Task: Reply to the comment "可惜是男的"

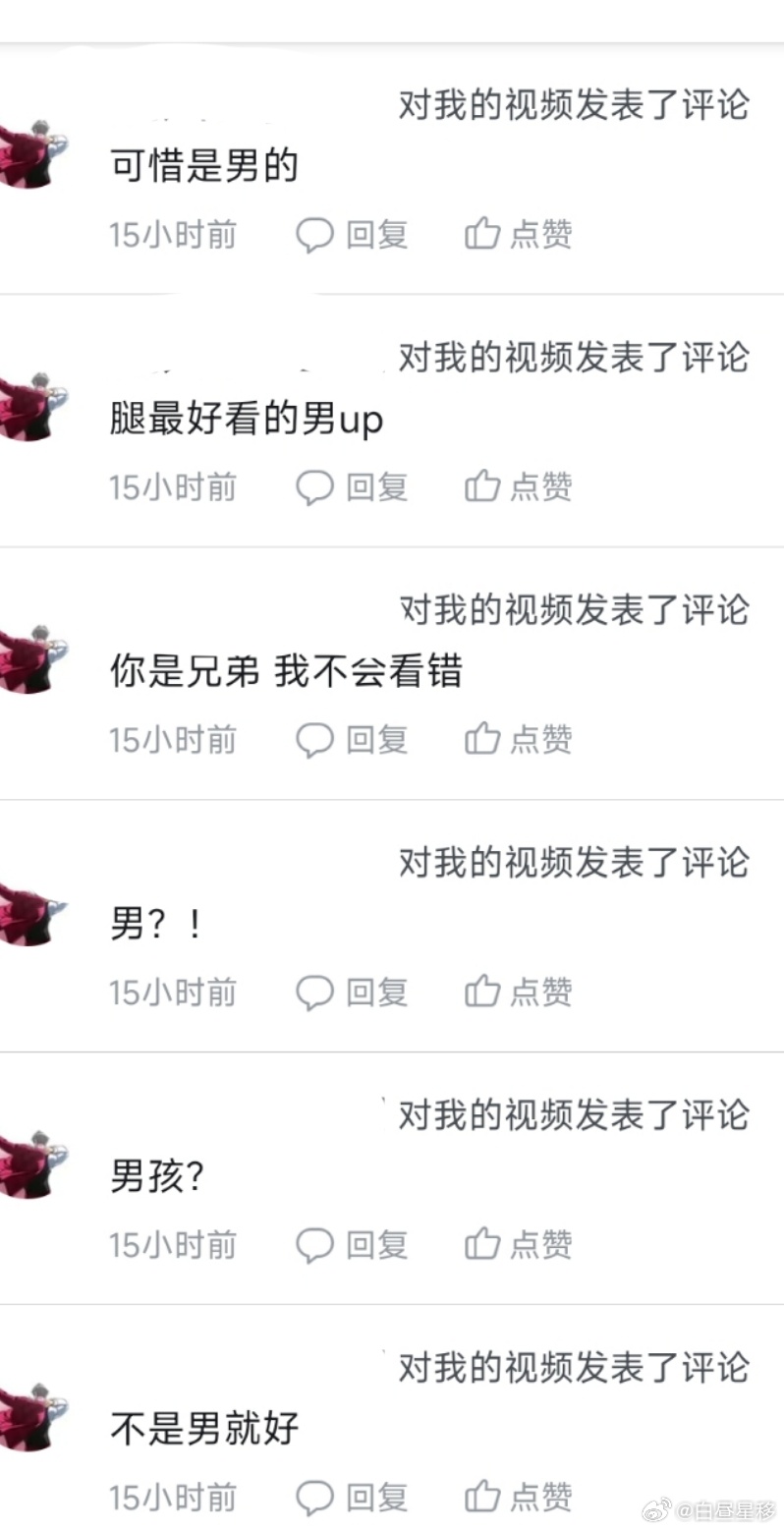Action: coord(352,235)
